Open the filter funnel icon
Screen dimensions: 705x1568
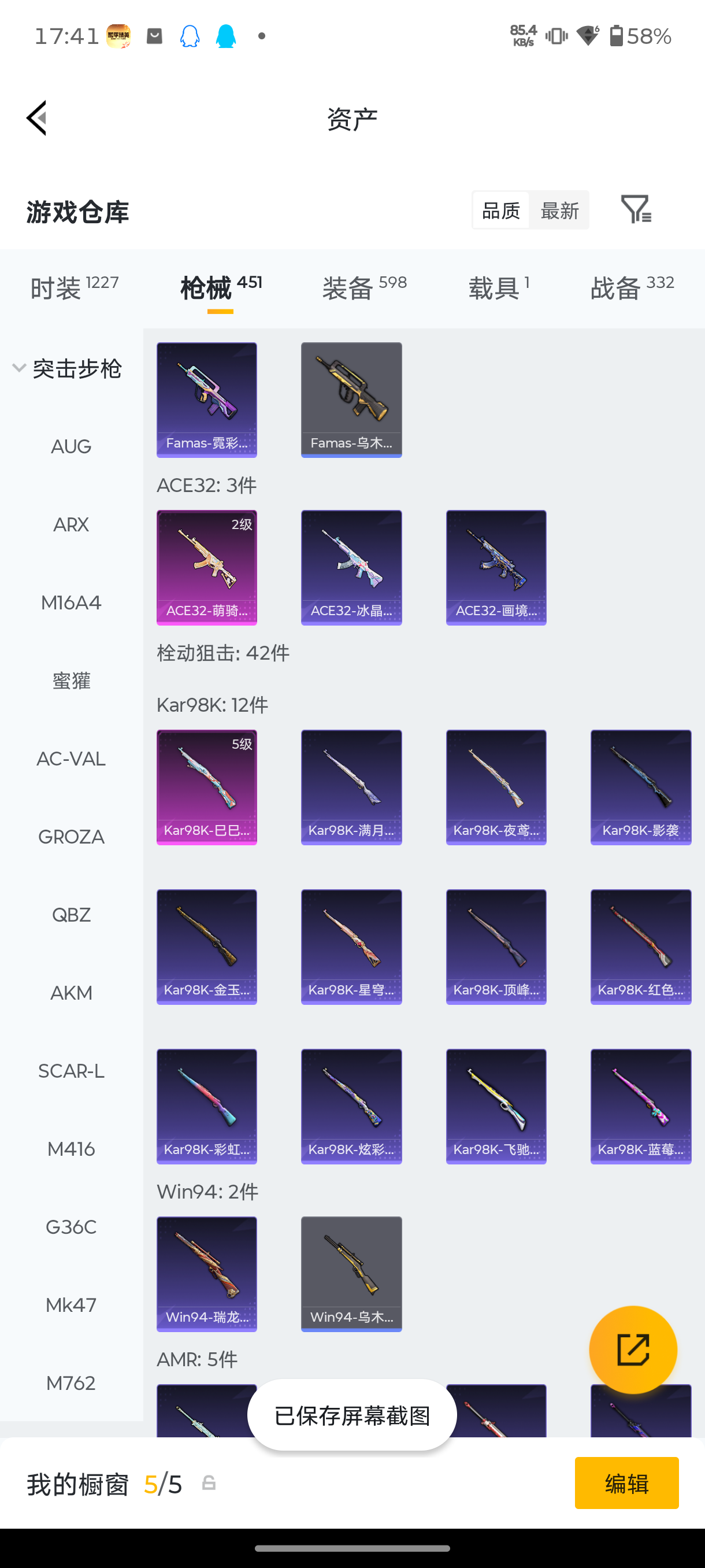[x=636, y=209]
